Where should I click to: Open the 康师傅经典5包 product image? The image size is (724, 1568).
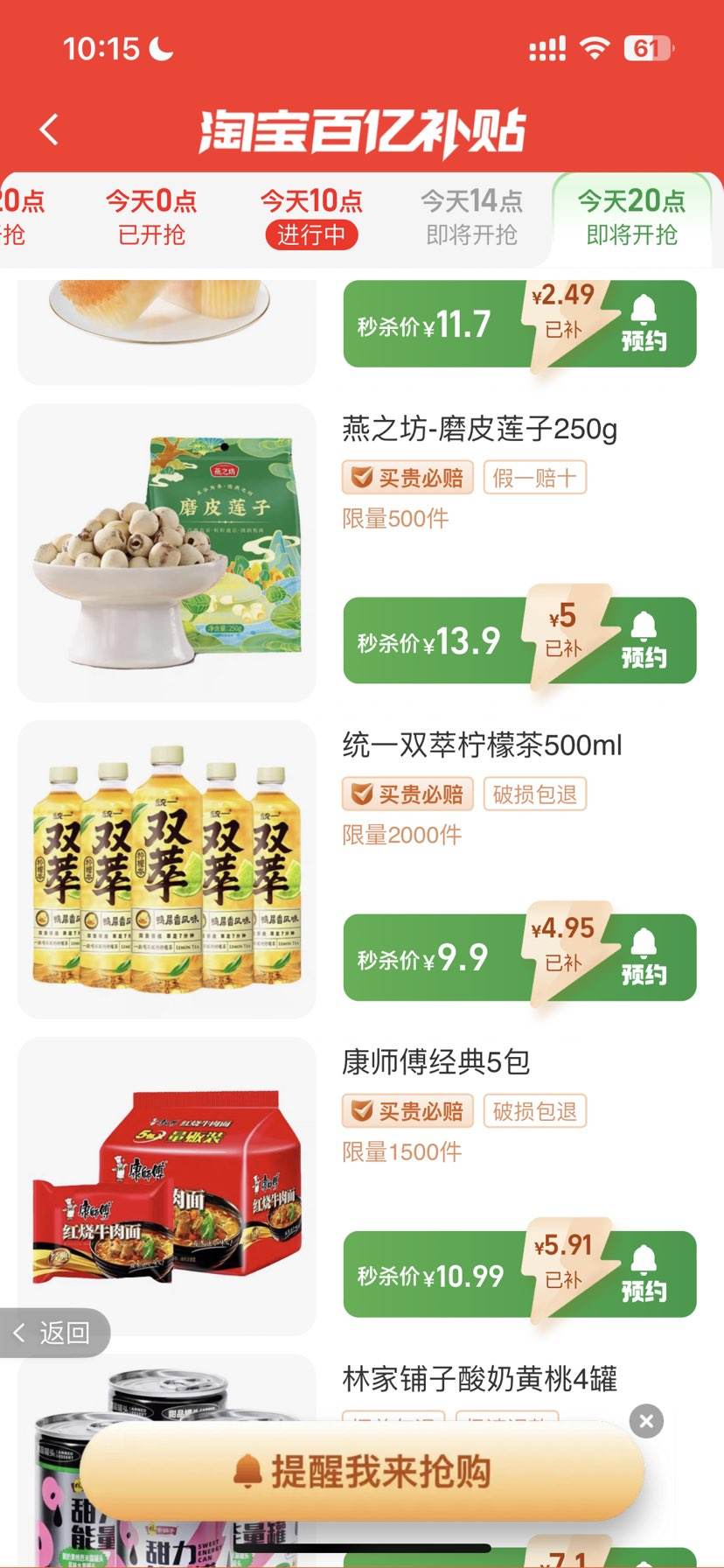click(166, 1186)
